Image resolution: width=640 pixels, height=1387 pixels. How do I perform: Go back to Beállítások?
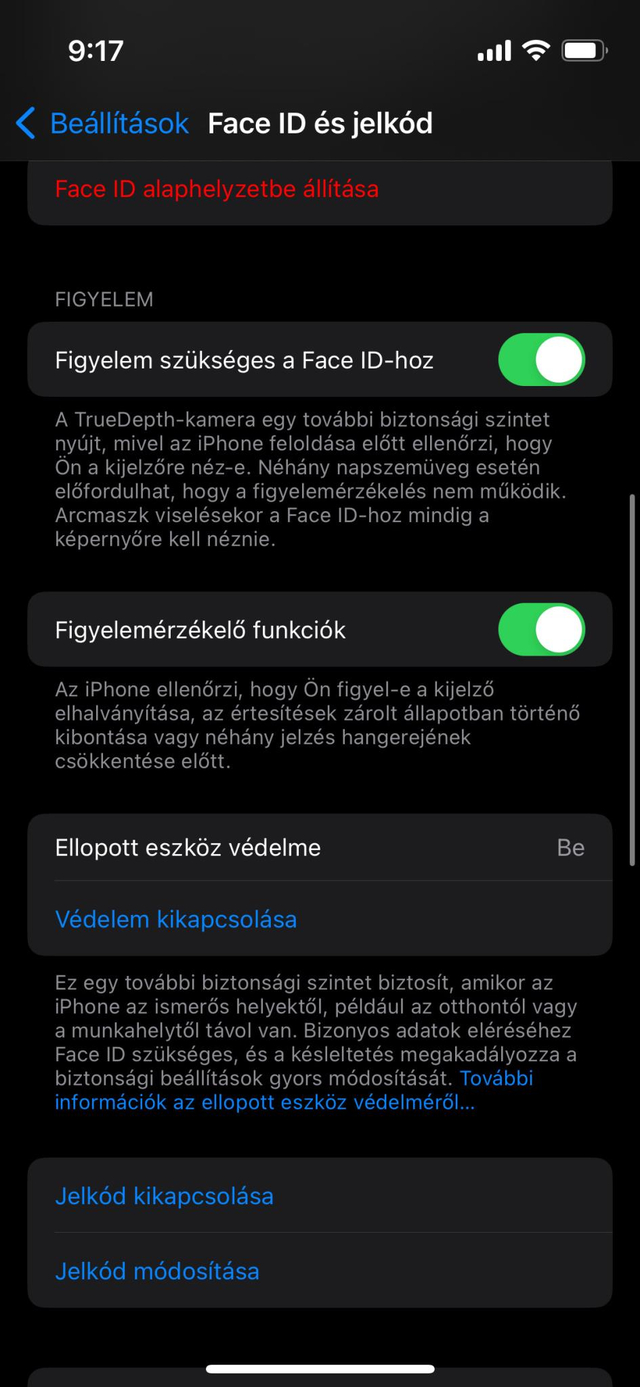click(x=103, y=123)
